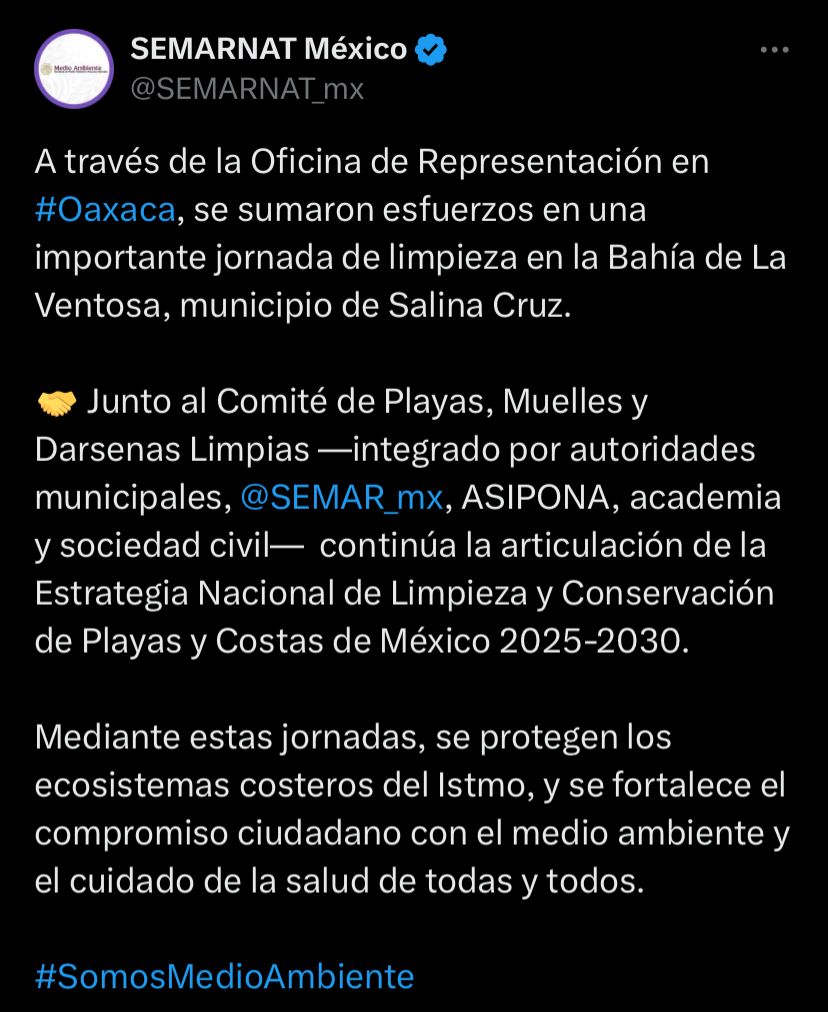Open the #SomosMedioAmbiente hashtag
This screenshot has width=828, height=1012.
click(x=224, y=976)
